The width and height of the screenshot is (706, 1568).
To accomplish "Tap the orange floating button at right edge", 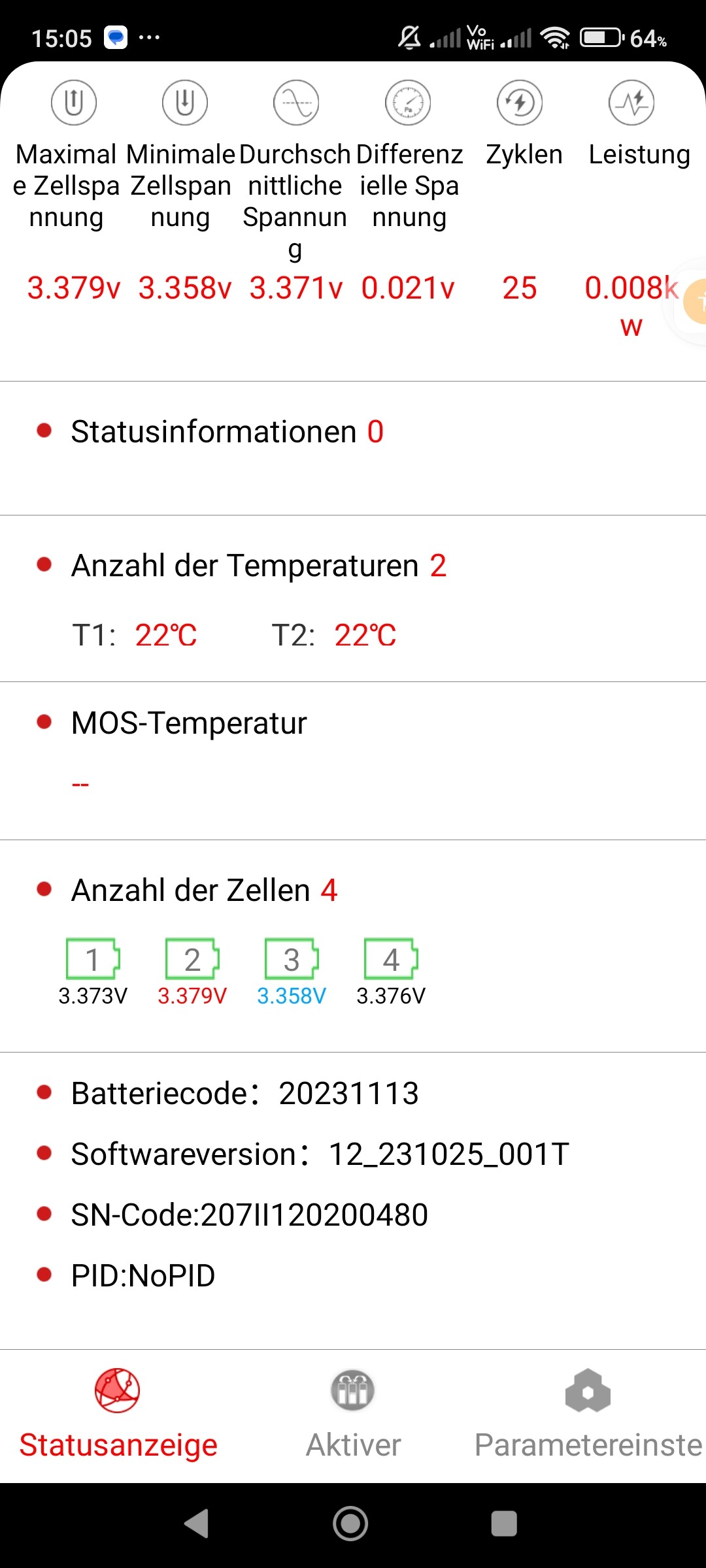I will coord(695,301).
